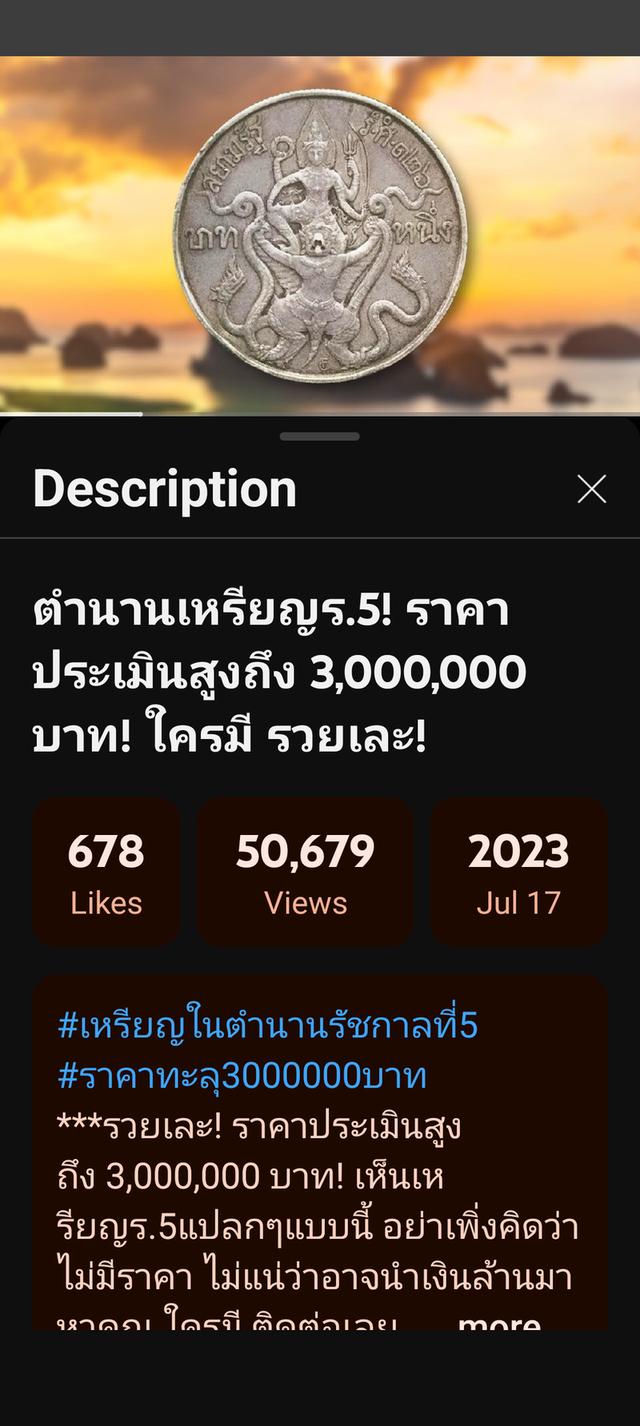Open hashtag #ราคาทะลุ3000000บาท
640x1426 pixels.
point(243,1076)
